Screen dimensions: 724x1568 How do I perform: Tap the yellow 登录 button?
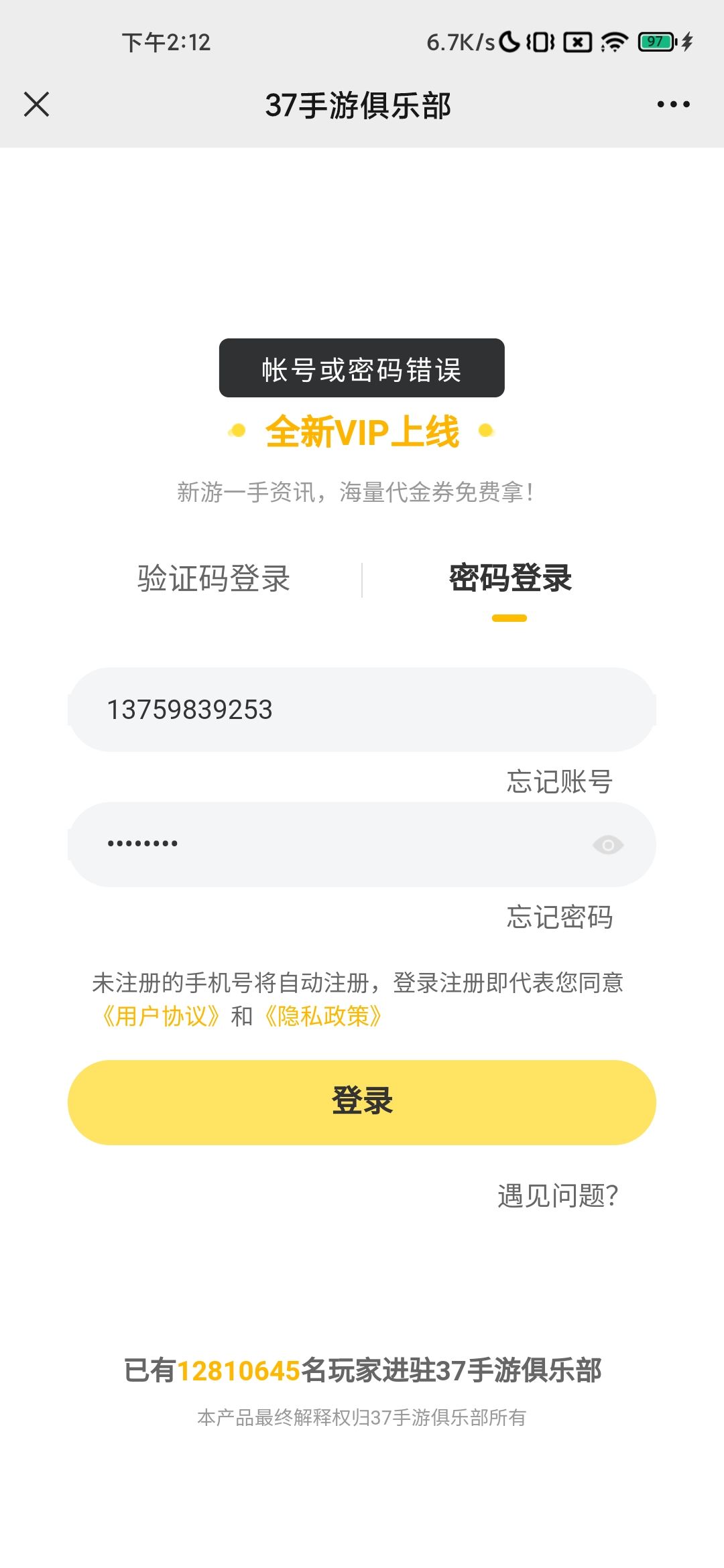[362, 1102]
